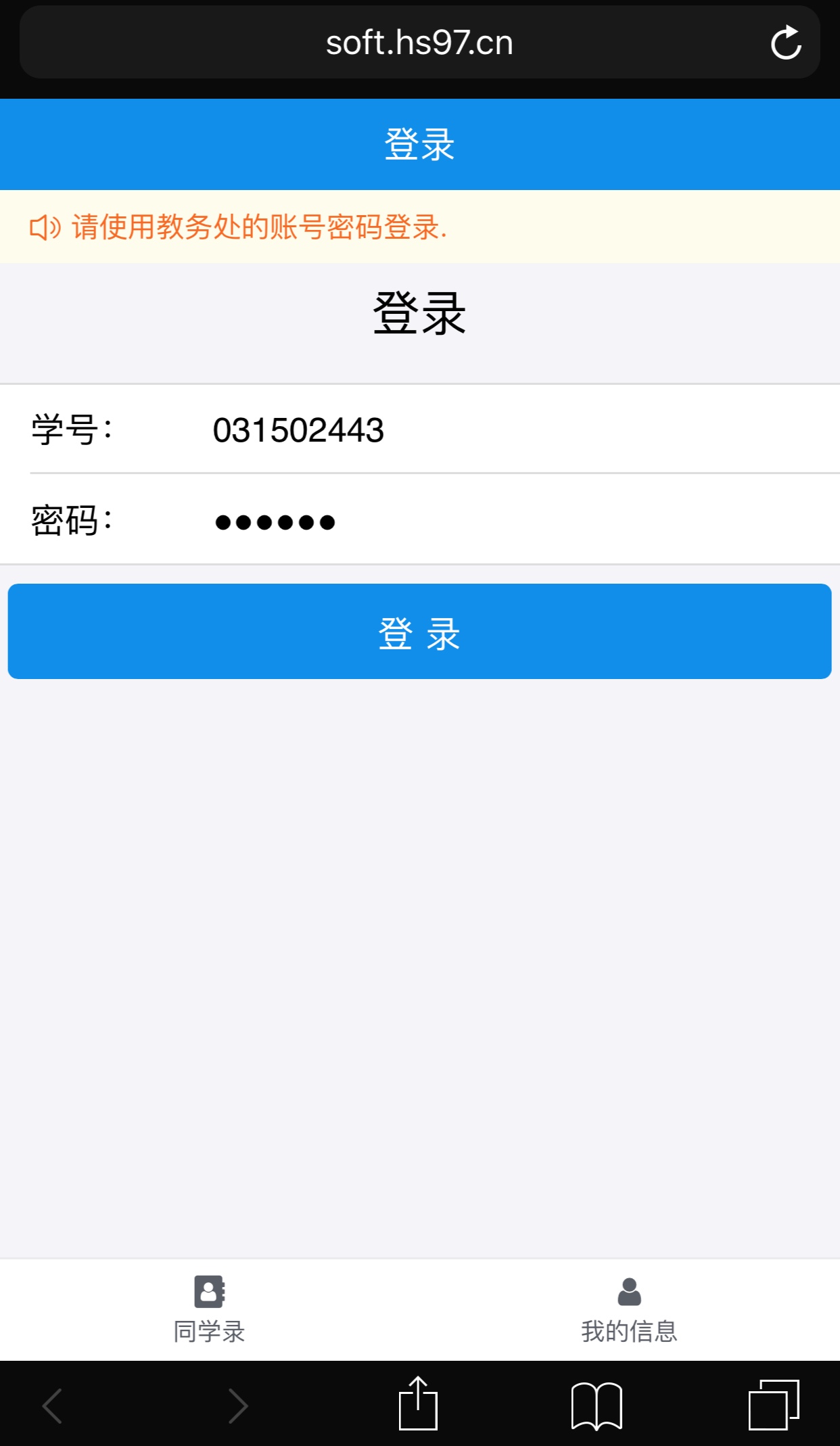The width and height of the screenshot is (840, 1446).
Task: Submit with the blue 登录 button
Action: (x=419, y=632)
